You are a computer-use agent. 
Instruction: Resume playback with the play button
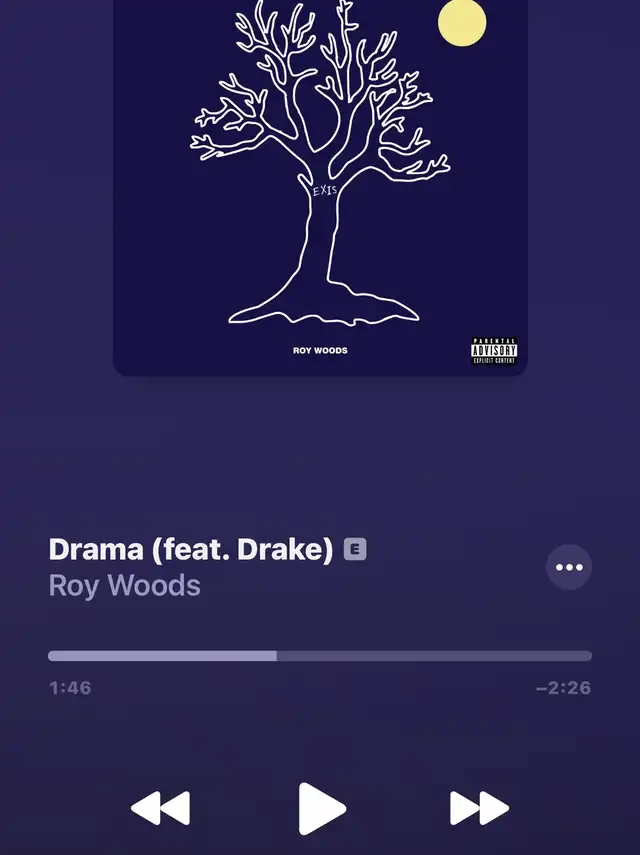[x=322, y=808]
